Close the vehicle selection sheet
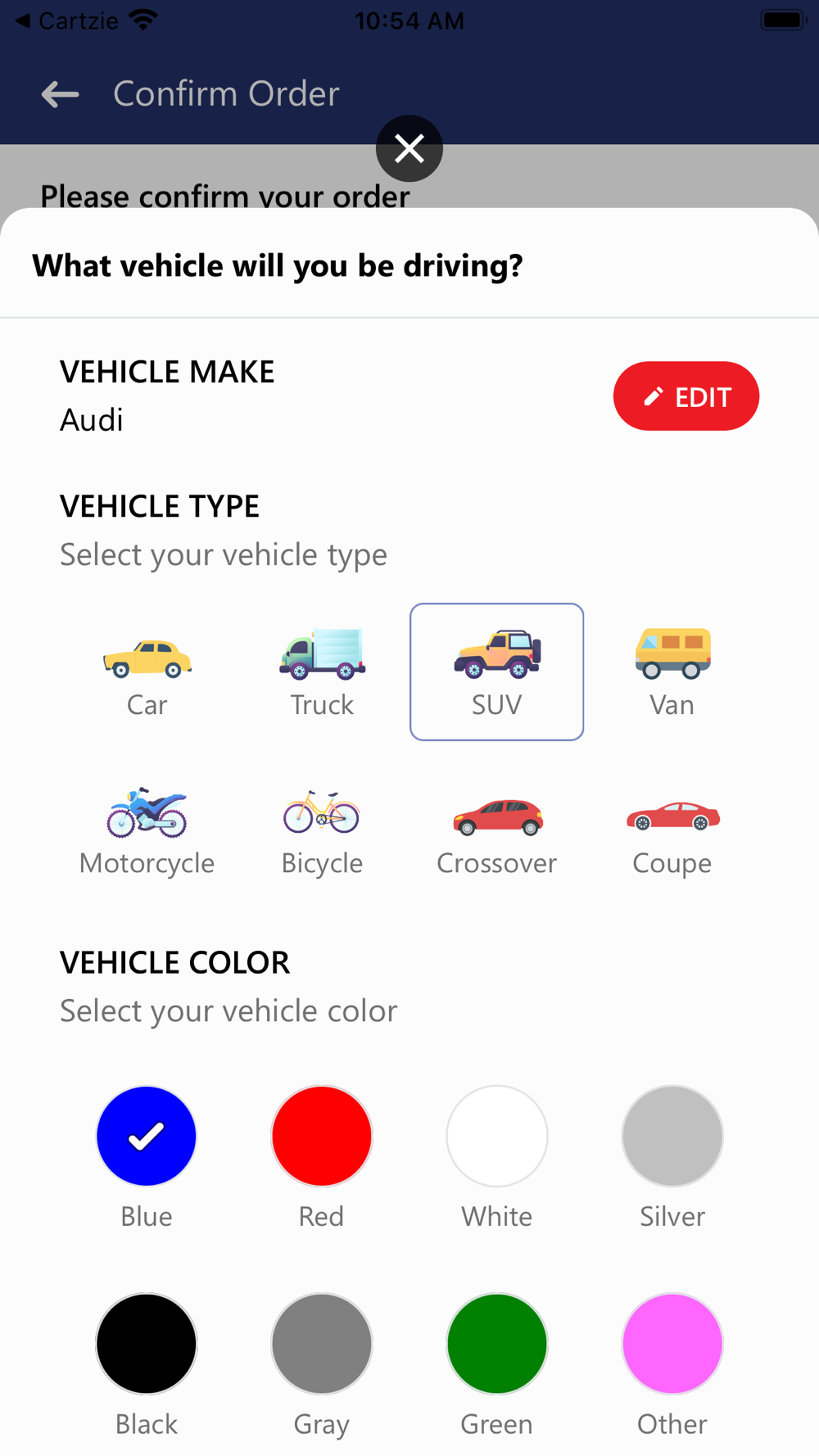The height and width of the screenshot is (1456, 819). (409, 149)
